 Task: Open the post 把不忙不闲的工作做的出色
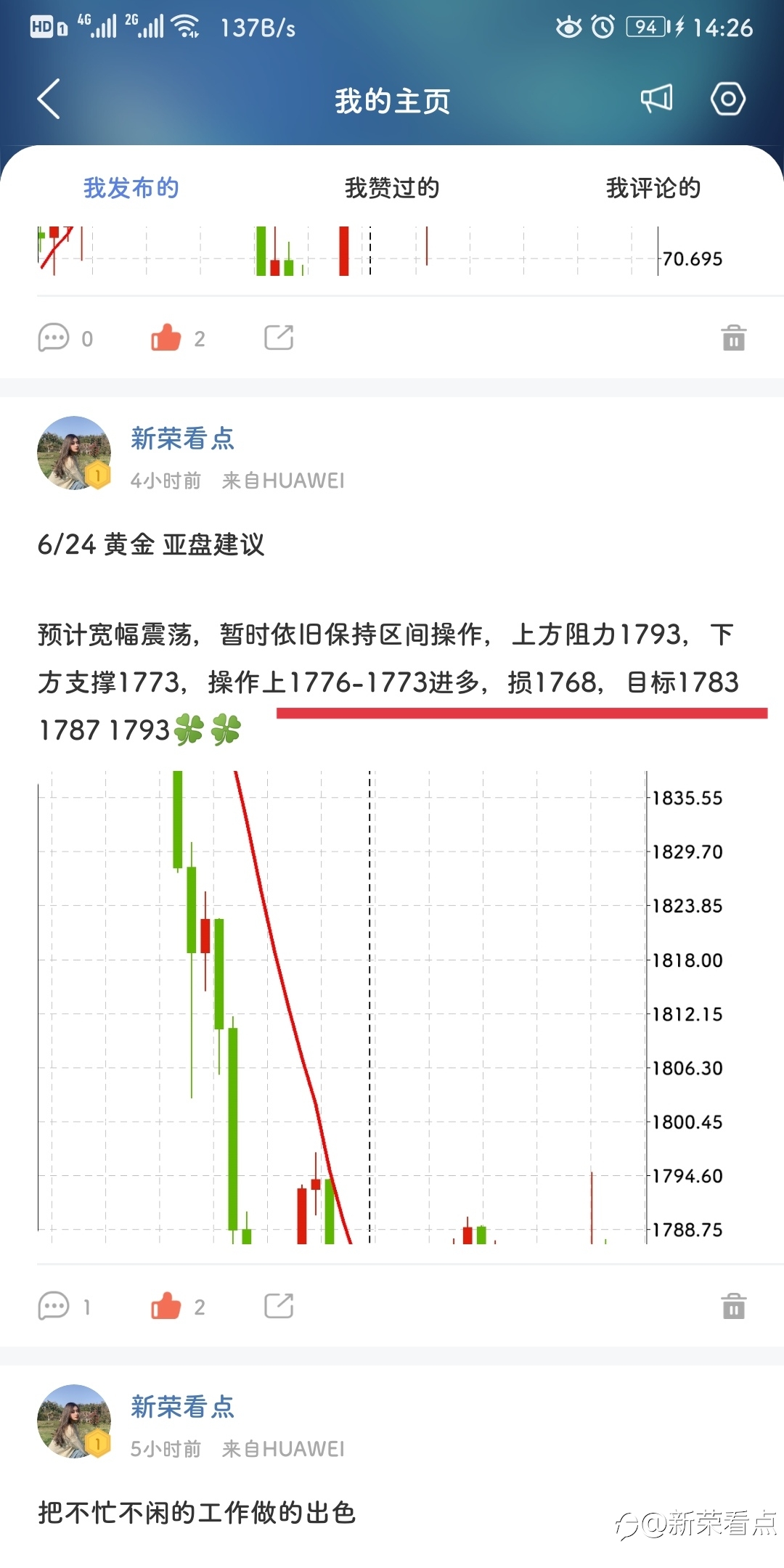tap(197, 1513)
